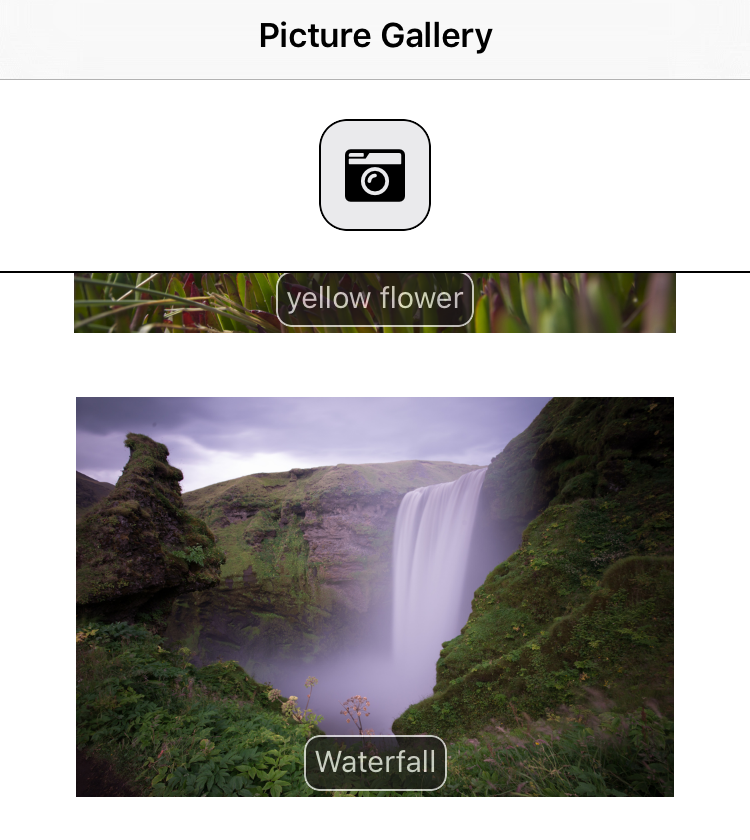Click the 'Picture Gallery' title

click(x=374, y=35)
